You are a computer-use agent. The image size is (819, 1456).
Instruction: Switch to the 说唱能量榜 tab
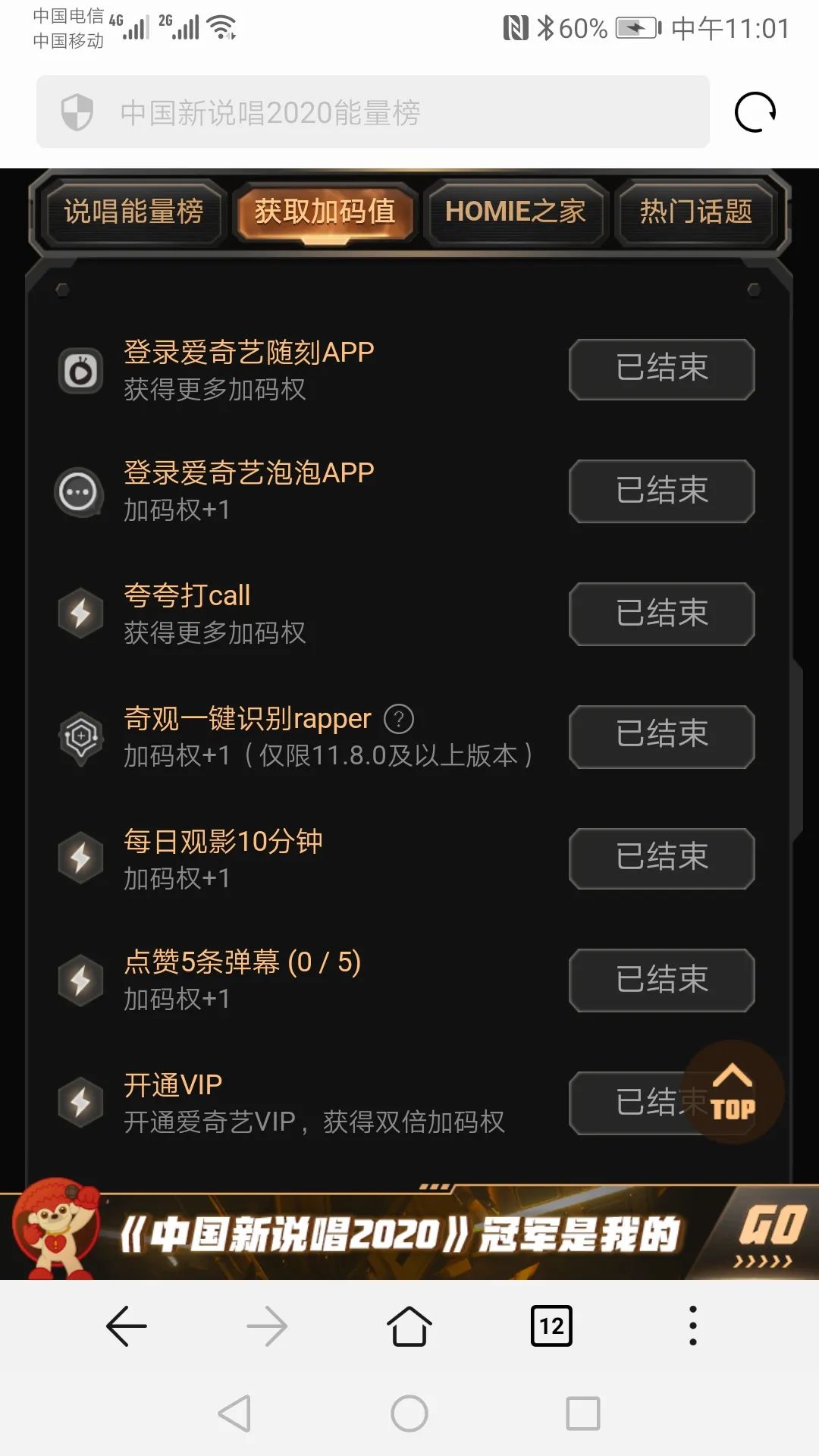click(x=133, y=213)
